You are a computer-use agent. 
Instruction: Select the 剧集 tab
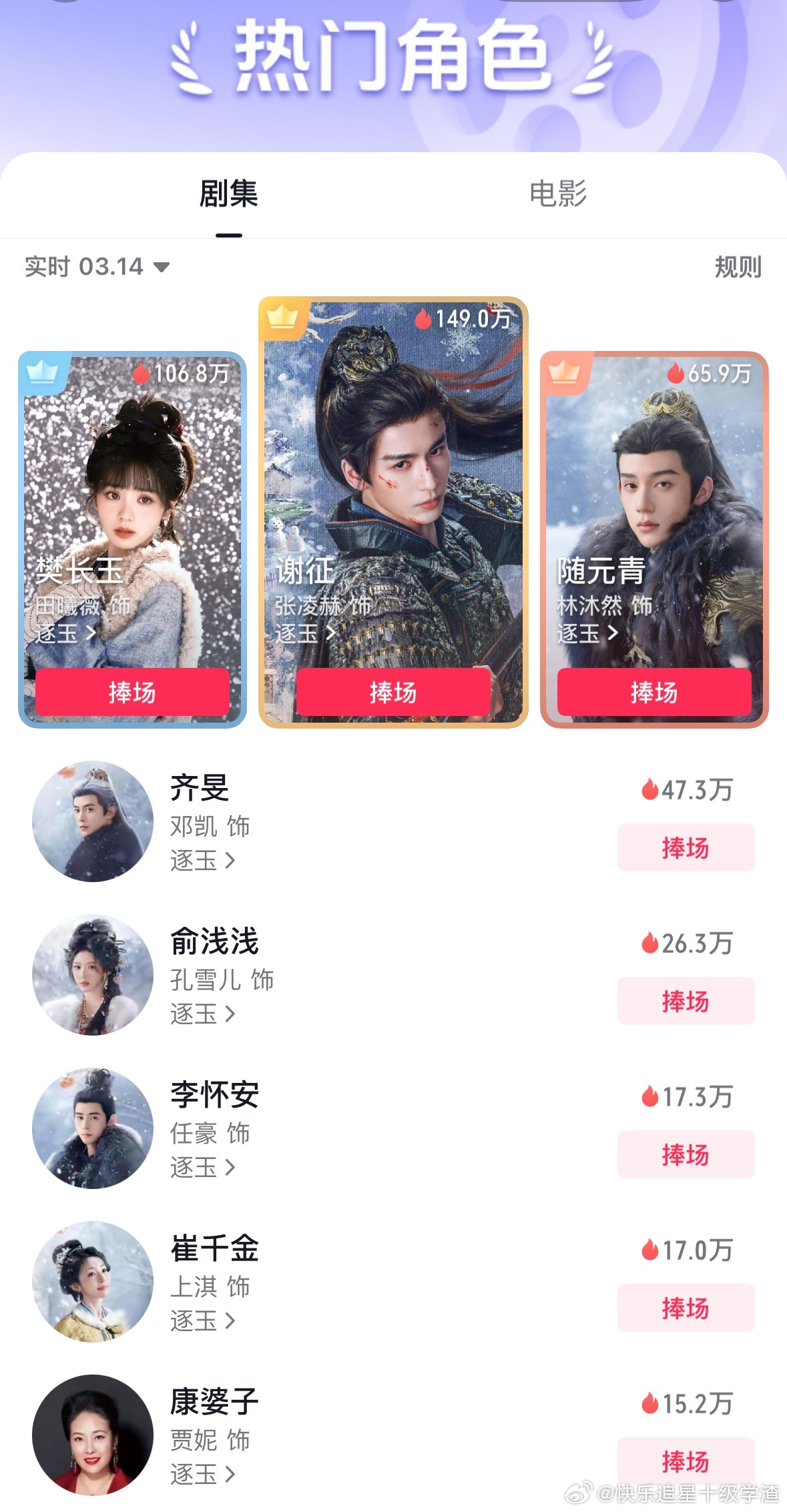[227, 193]
